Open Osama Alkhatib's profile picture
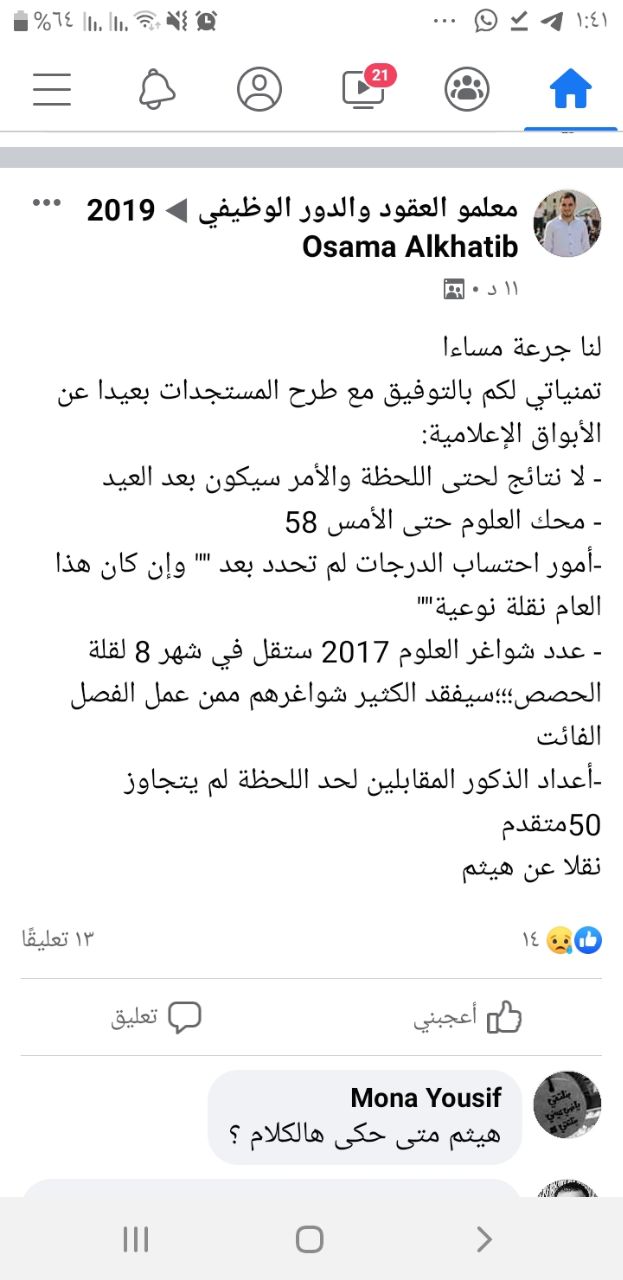 pos(567,224)
